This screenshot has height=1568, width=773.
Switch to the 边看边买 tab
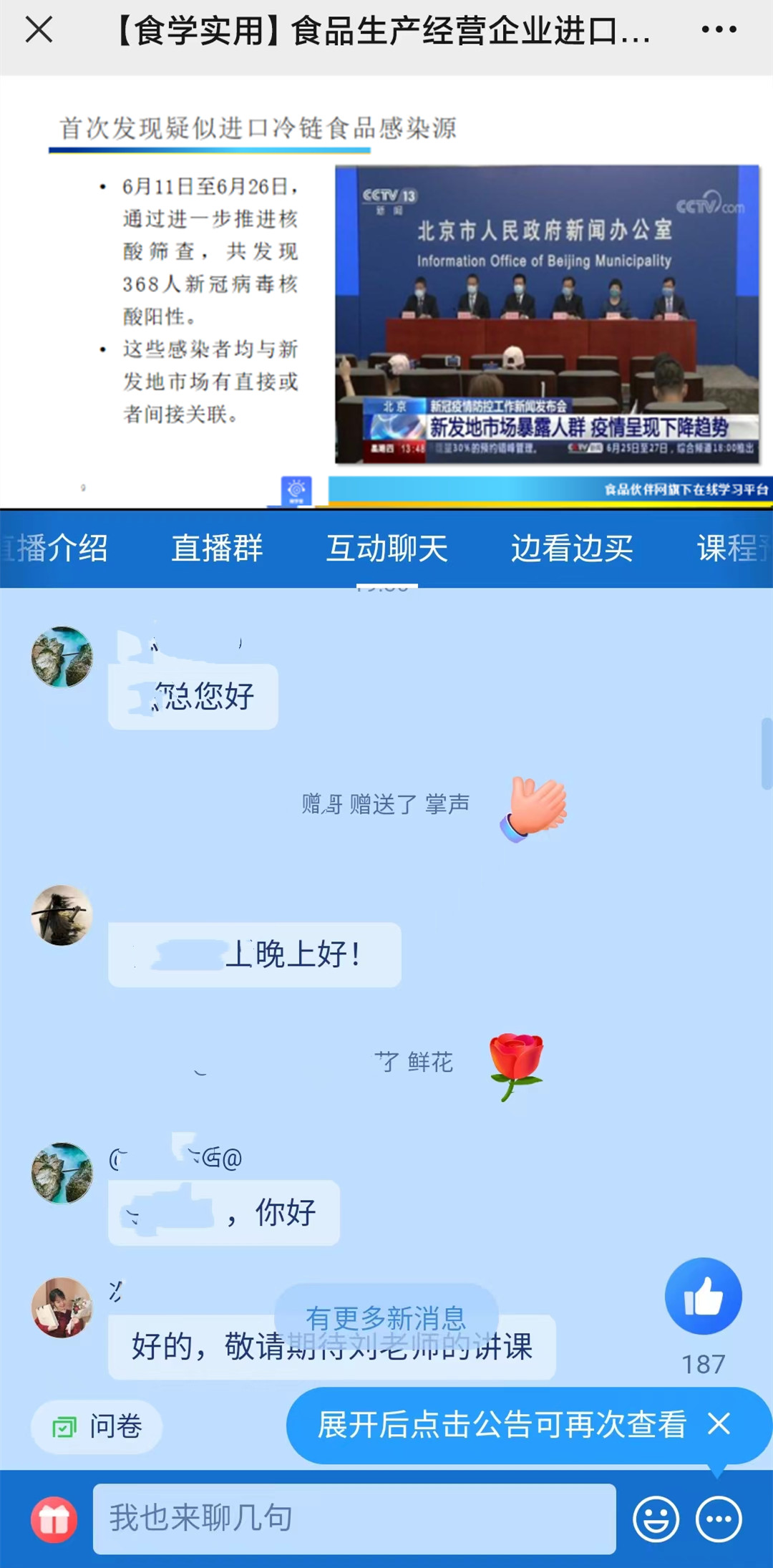coord(571,548)
